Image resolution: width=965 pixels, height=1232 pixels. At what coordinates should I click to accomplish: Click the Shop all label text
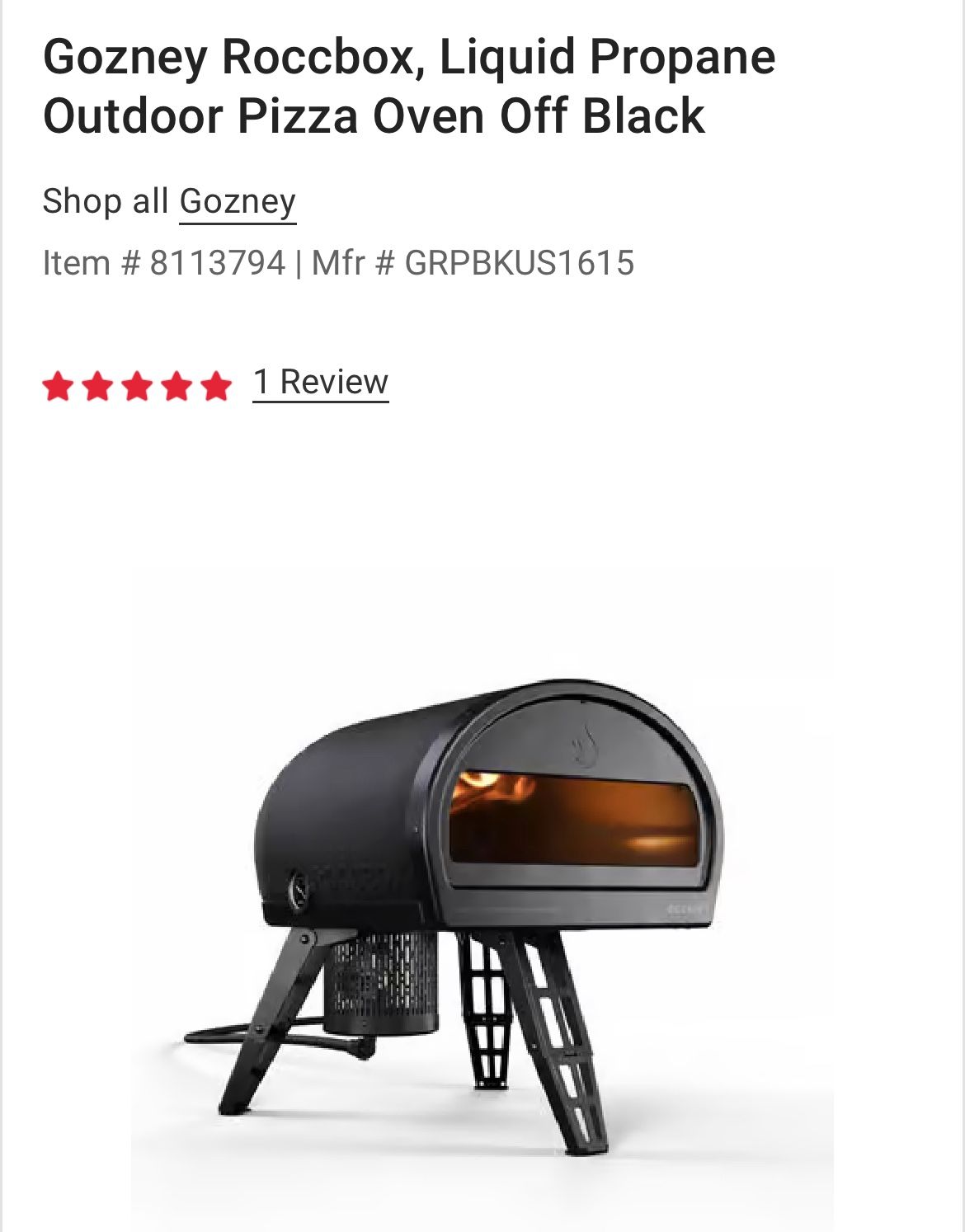coord(106,200)
